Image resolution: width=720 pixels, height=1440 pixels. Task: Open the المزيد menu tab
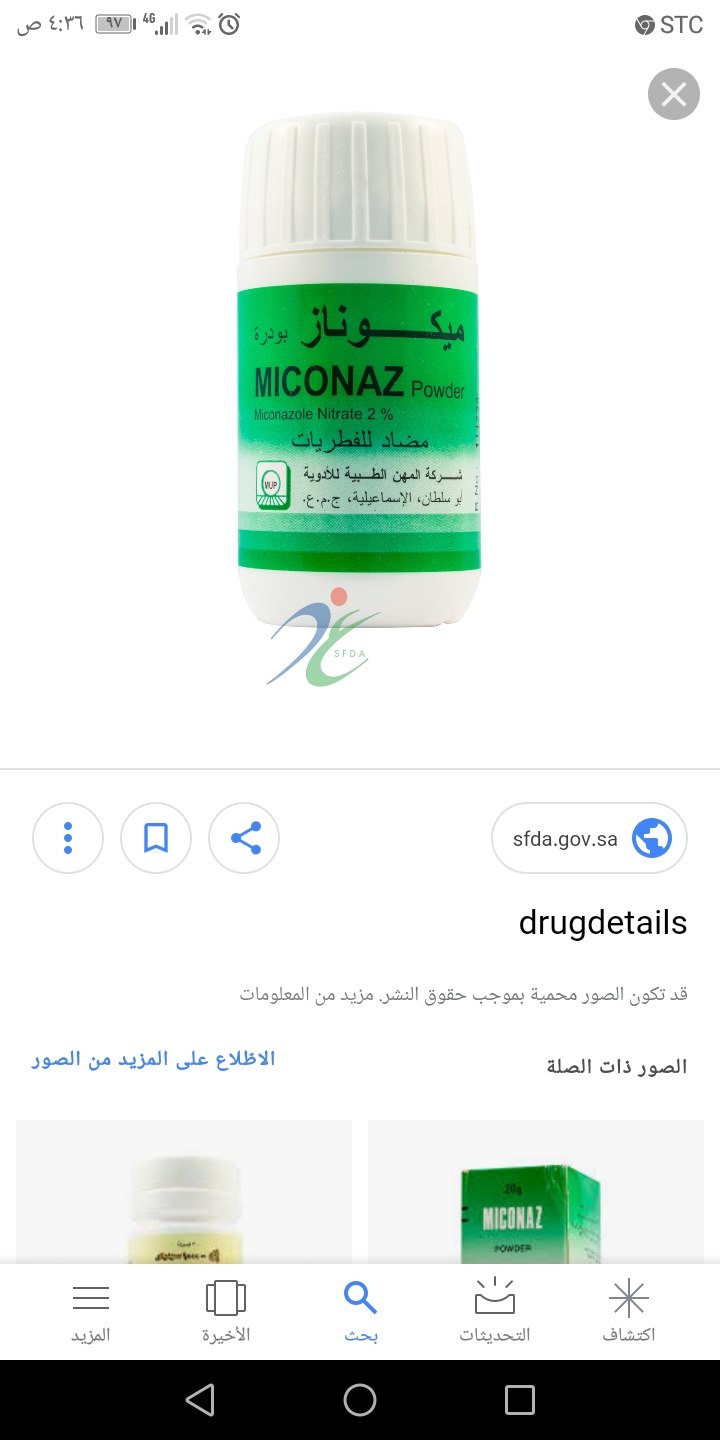(x=90, y=1311)
